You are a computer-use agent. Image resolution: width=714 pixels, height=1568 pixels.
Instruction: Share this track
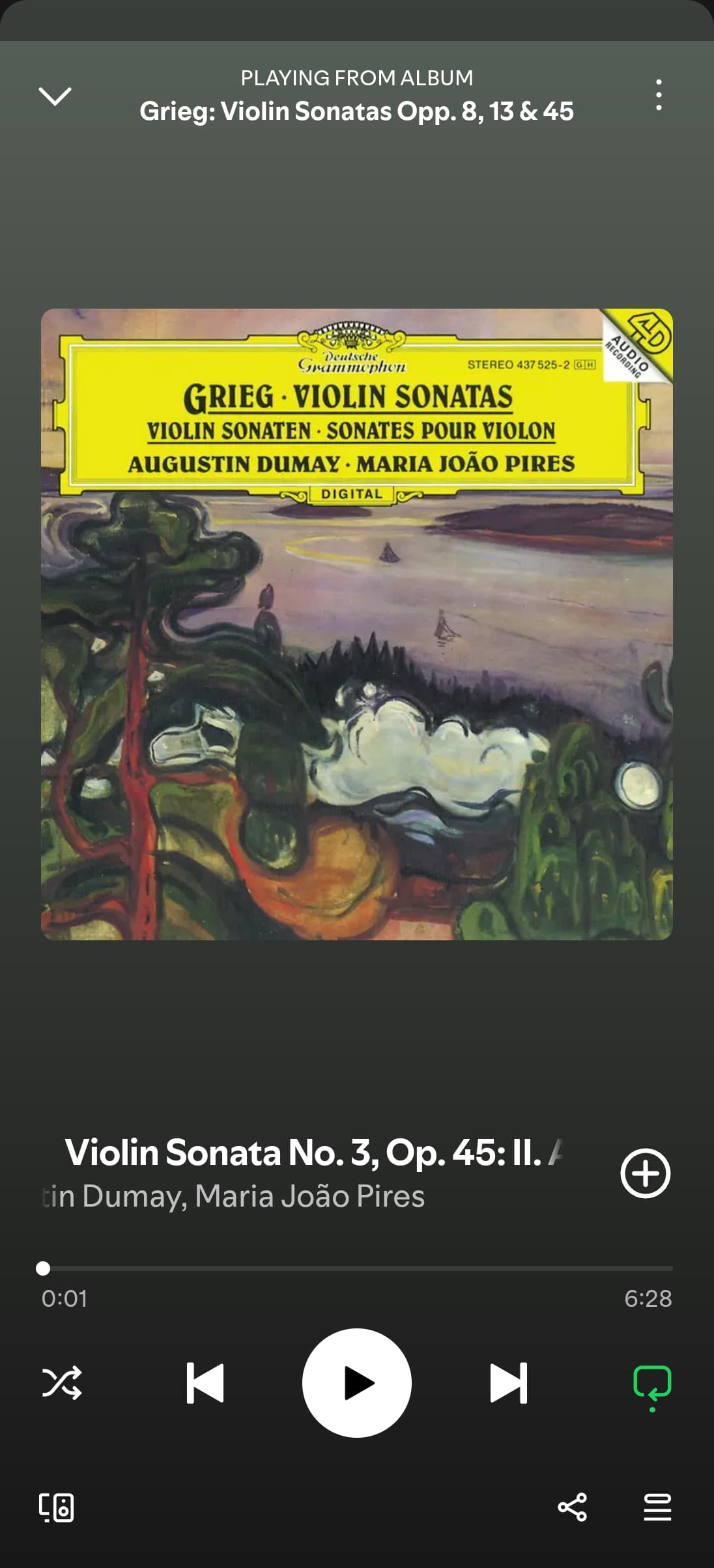pos(572,1507)
